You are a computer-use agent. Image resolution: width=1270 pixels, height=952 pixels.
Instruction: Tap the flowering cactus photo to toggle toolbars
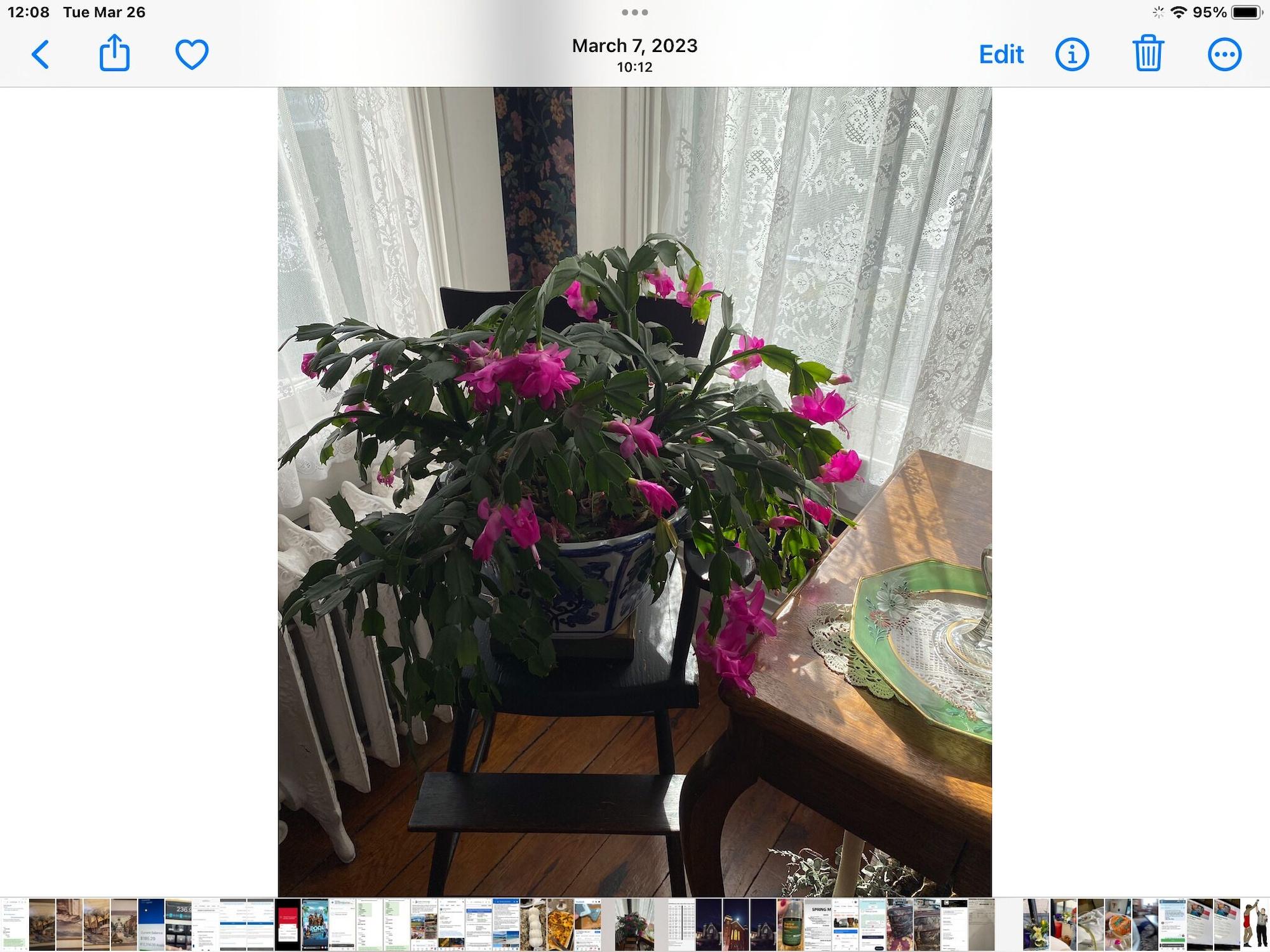(635, 492)
